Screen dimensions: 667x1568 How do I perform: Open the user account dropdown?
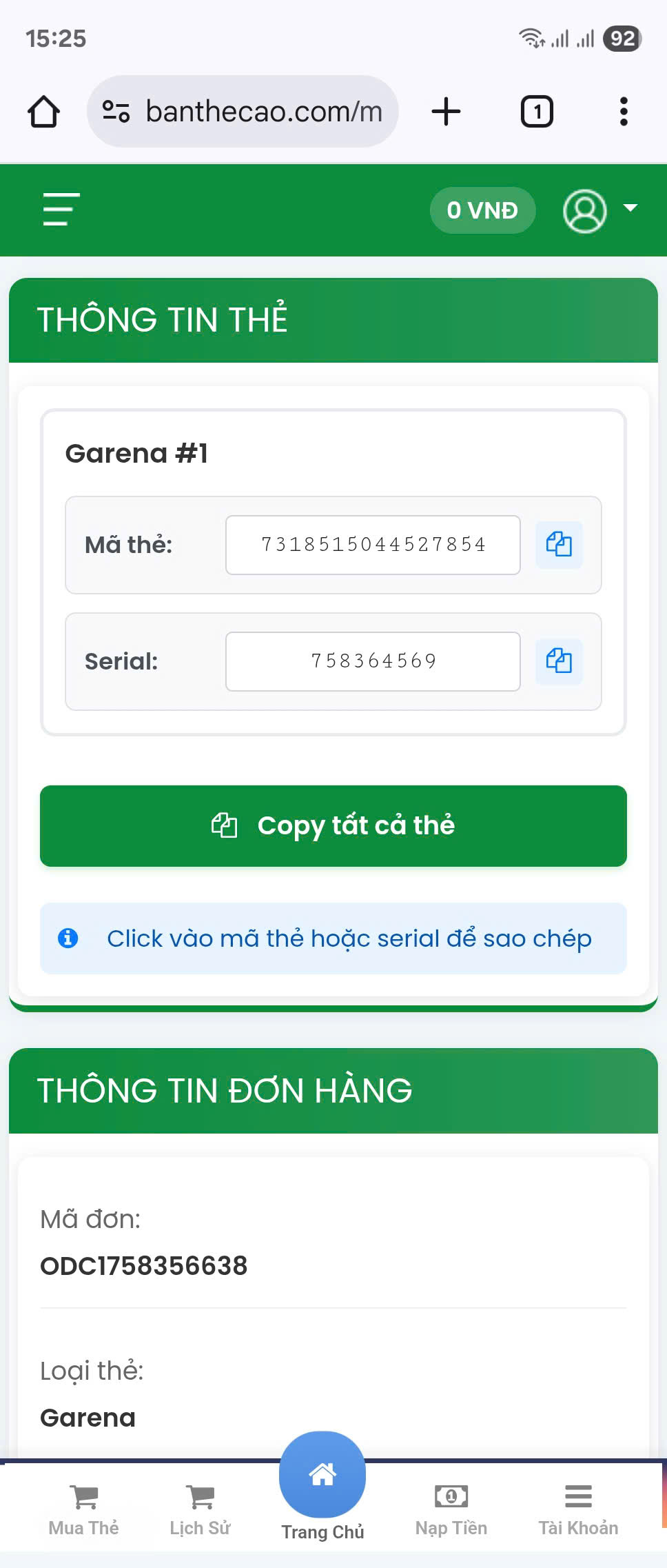599,210
